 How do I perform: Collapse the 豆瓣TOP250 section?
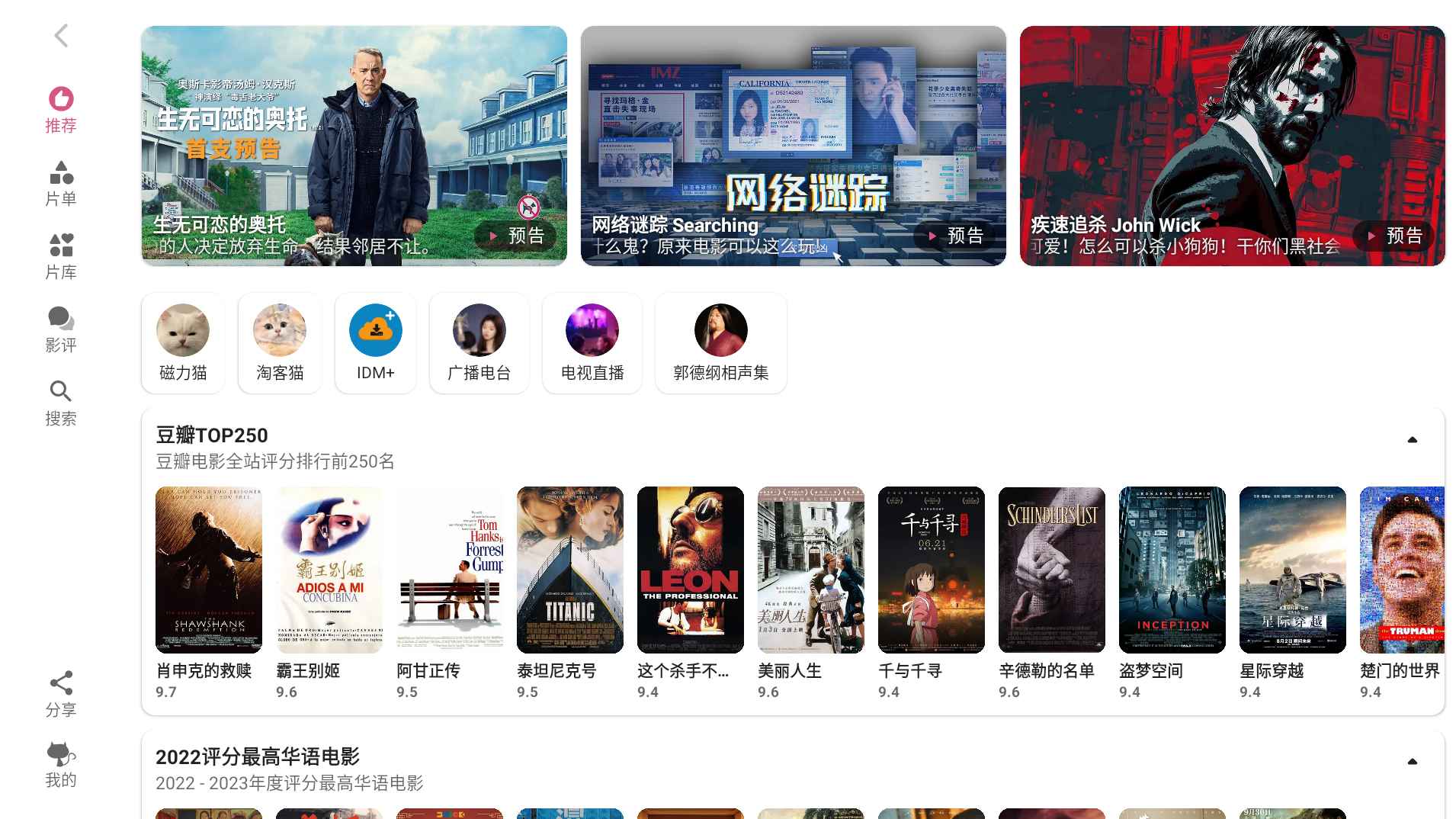pyautogui.click(x=1412, y=440)
